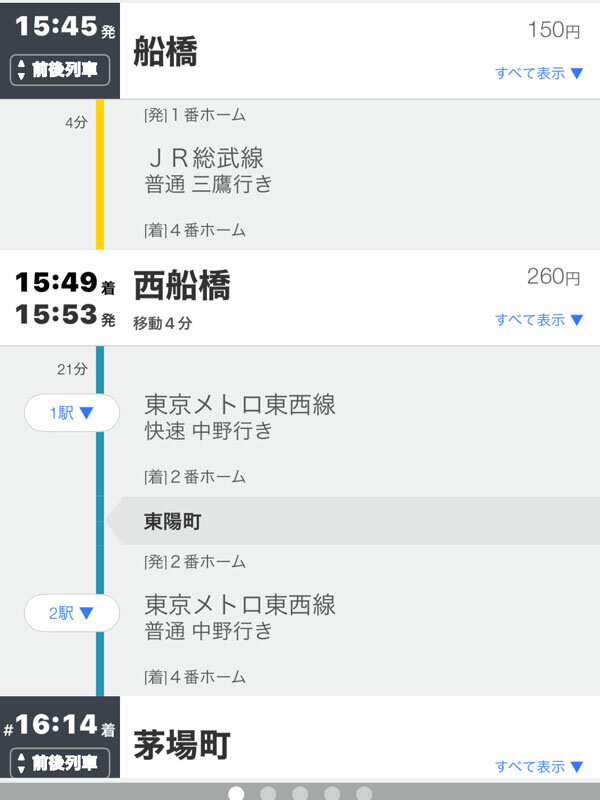
Task: Go to the second route page dot
Action: pyautogui.click(x=268, y=794)
